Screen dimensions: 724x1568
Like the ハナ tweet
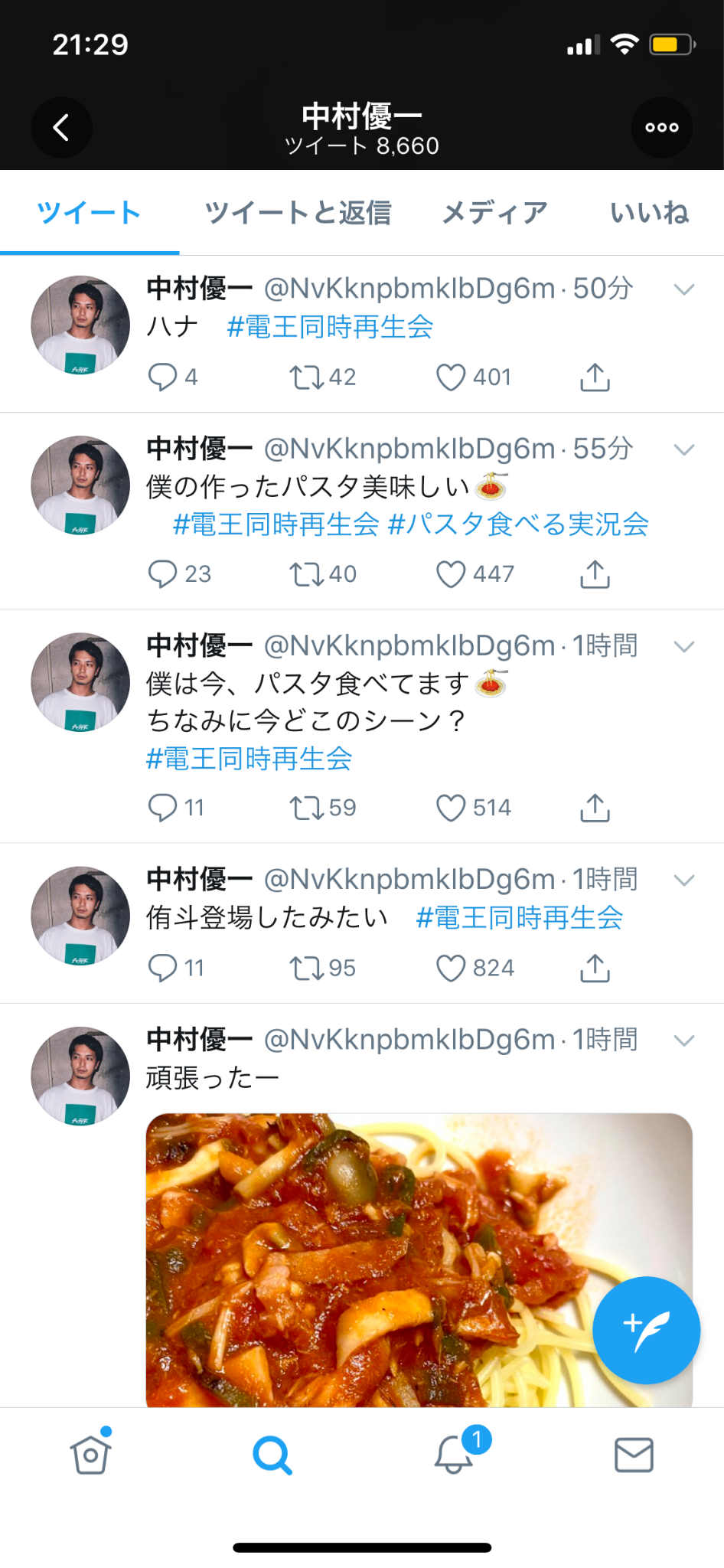451,377
